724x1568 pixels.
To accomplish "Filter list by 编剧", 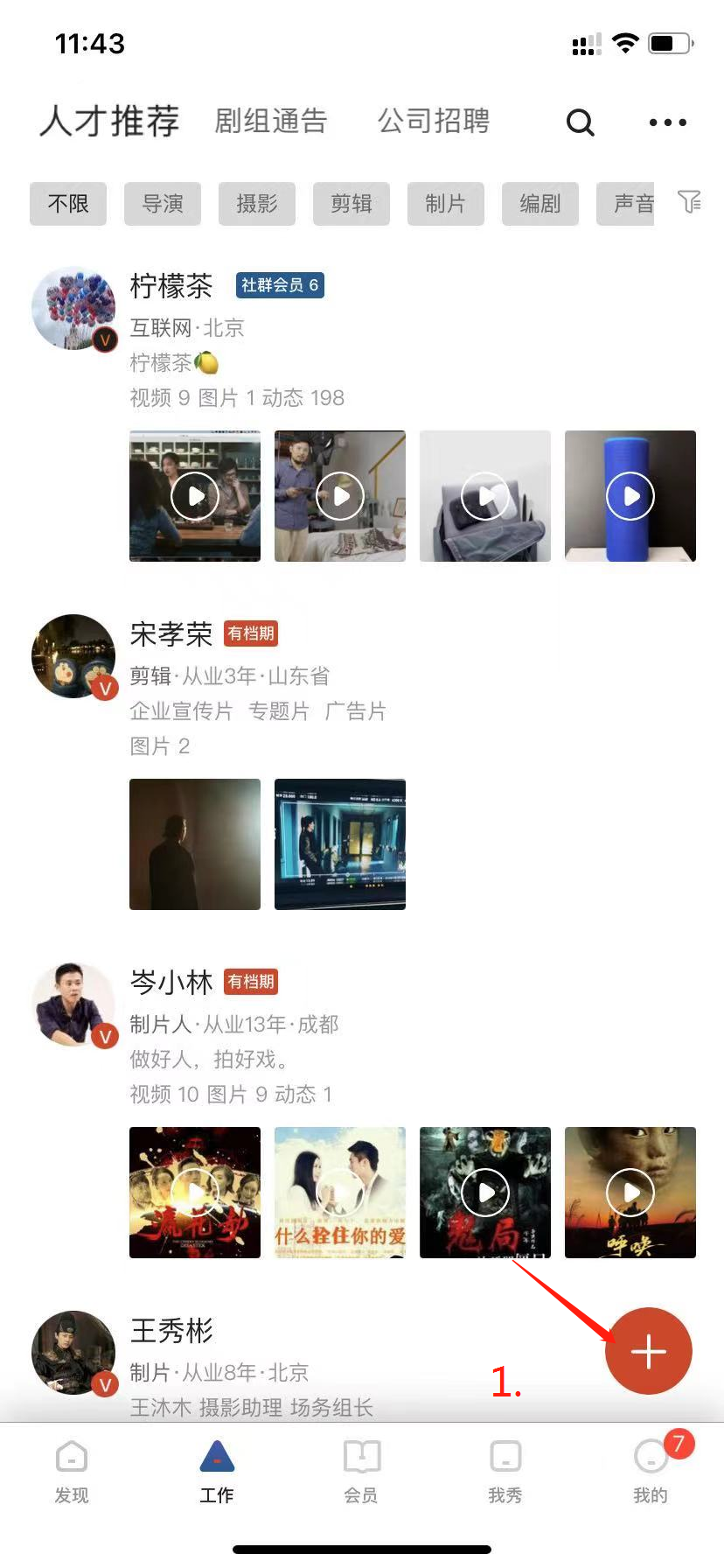I will (x=540, y=204).
